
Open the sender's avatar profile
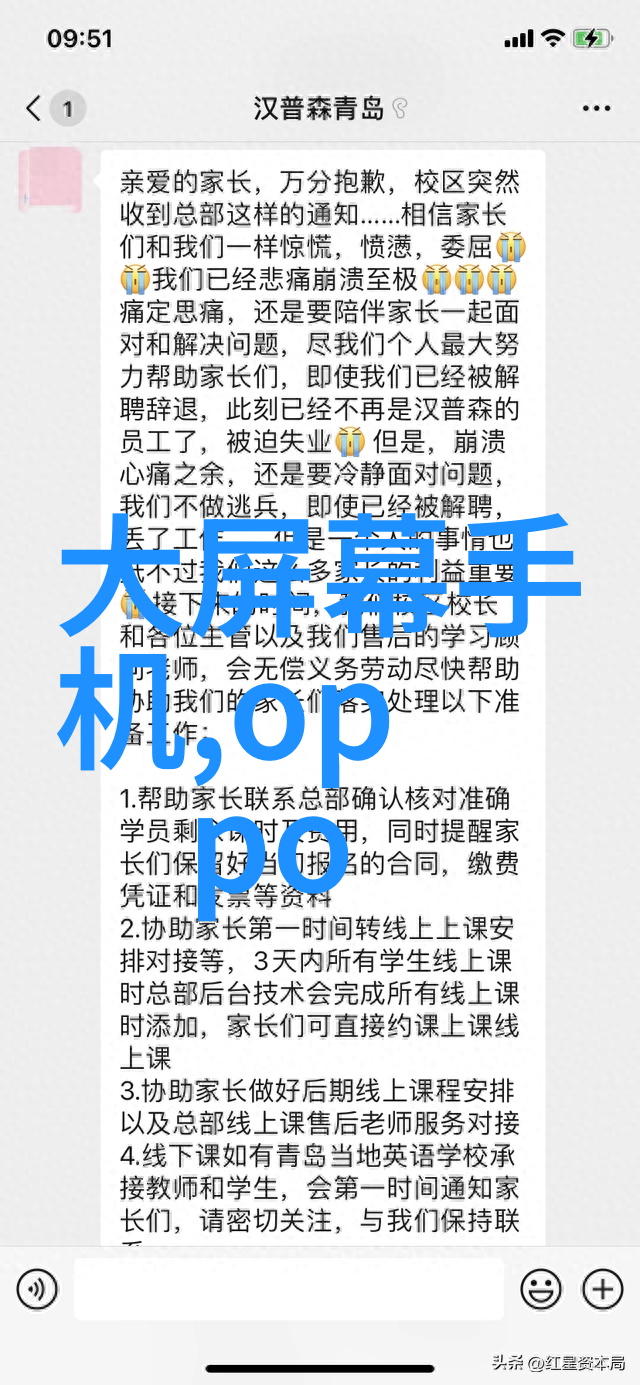pos(52,181)
